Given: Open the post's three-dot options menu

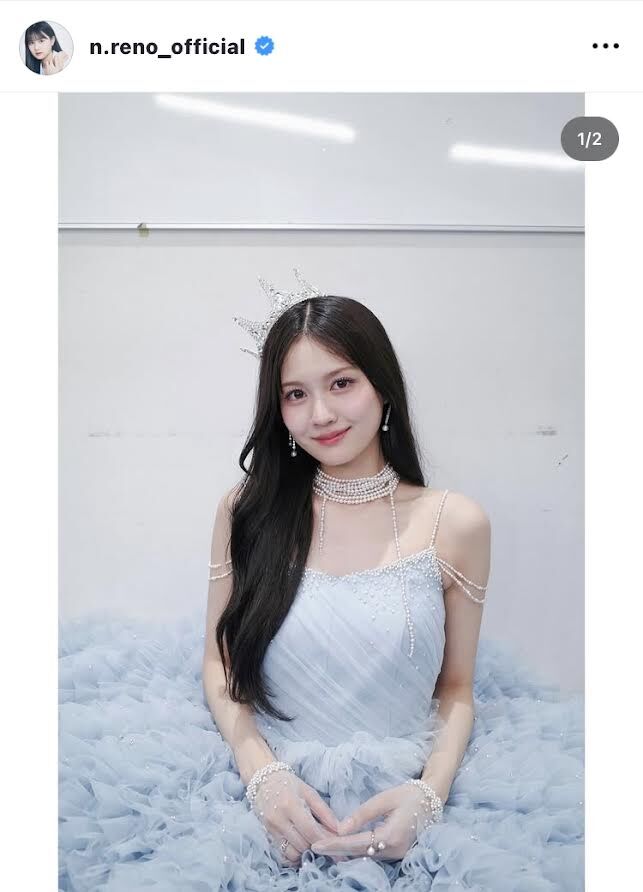Looking at the screenshot, I should pyautogui.click(x=605, y=46).
